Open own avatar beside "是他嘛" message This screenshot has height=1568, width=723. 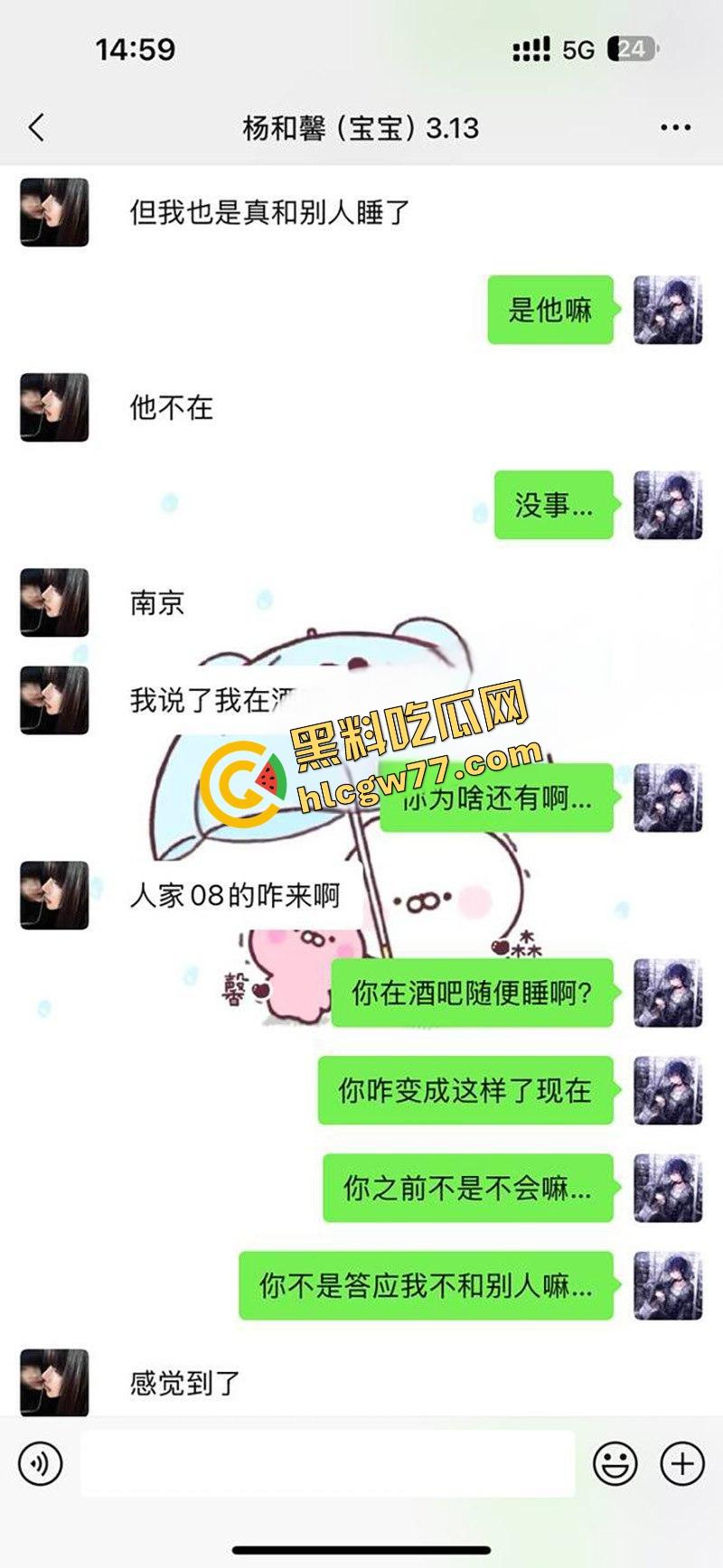tap(668, 310)
